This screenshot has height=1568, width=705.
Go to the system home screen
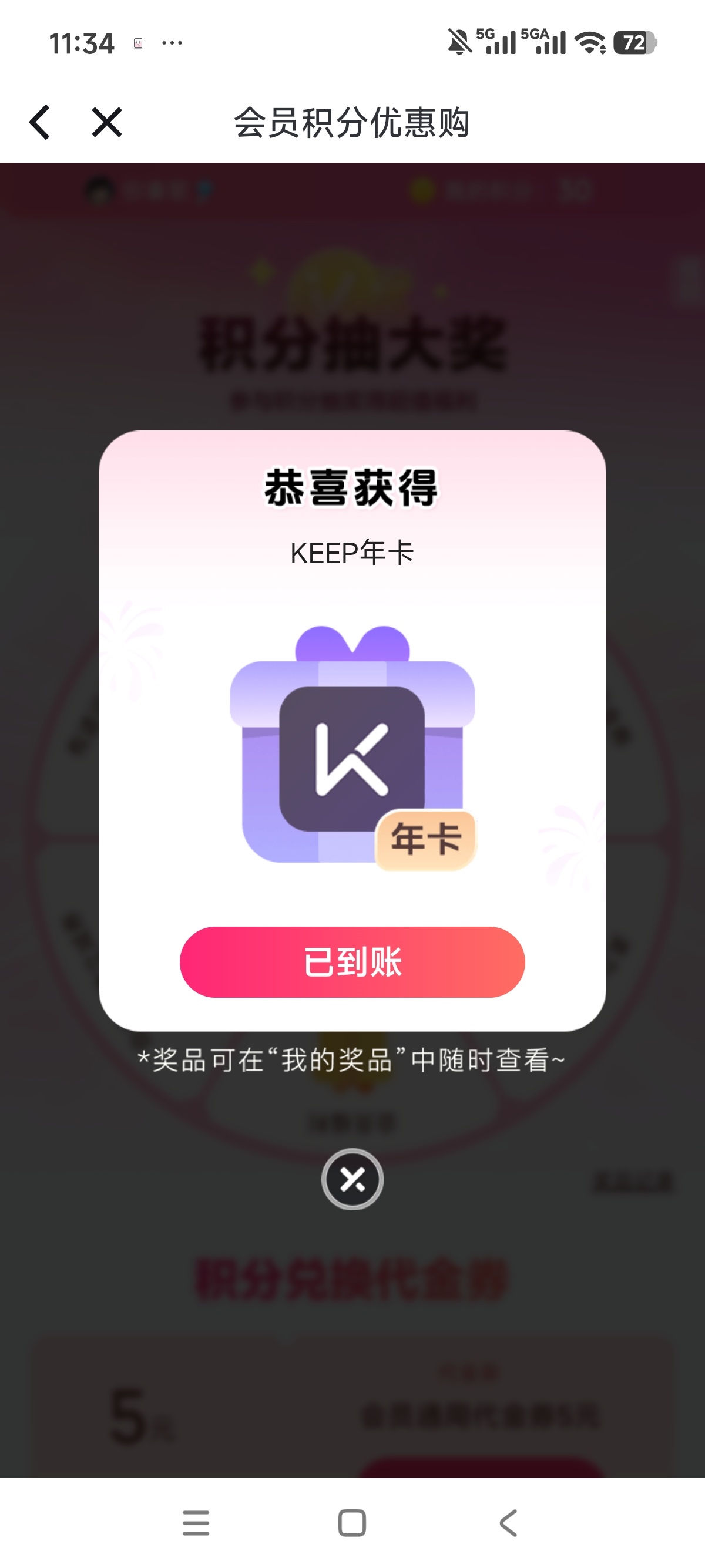coord(352,1523)
